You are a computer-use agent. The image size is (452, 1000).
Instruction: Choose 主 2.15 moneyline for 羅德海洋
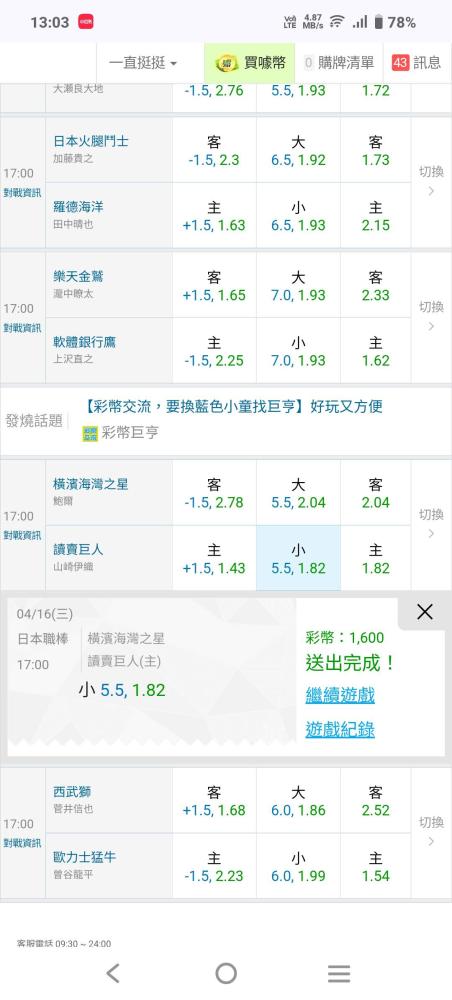375,216
